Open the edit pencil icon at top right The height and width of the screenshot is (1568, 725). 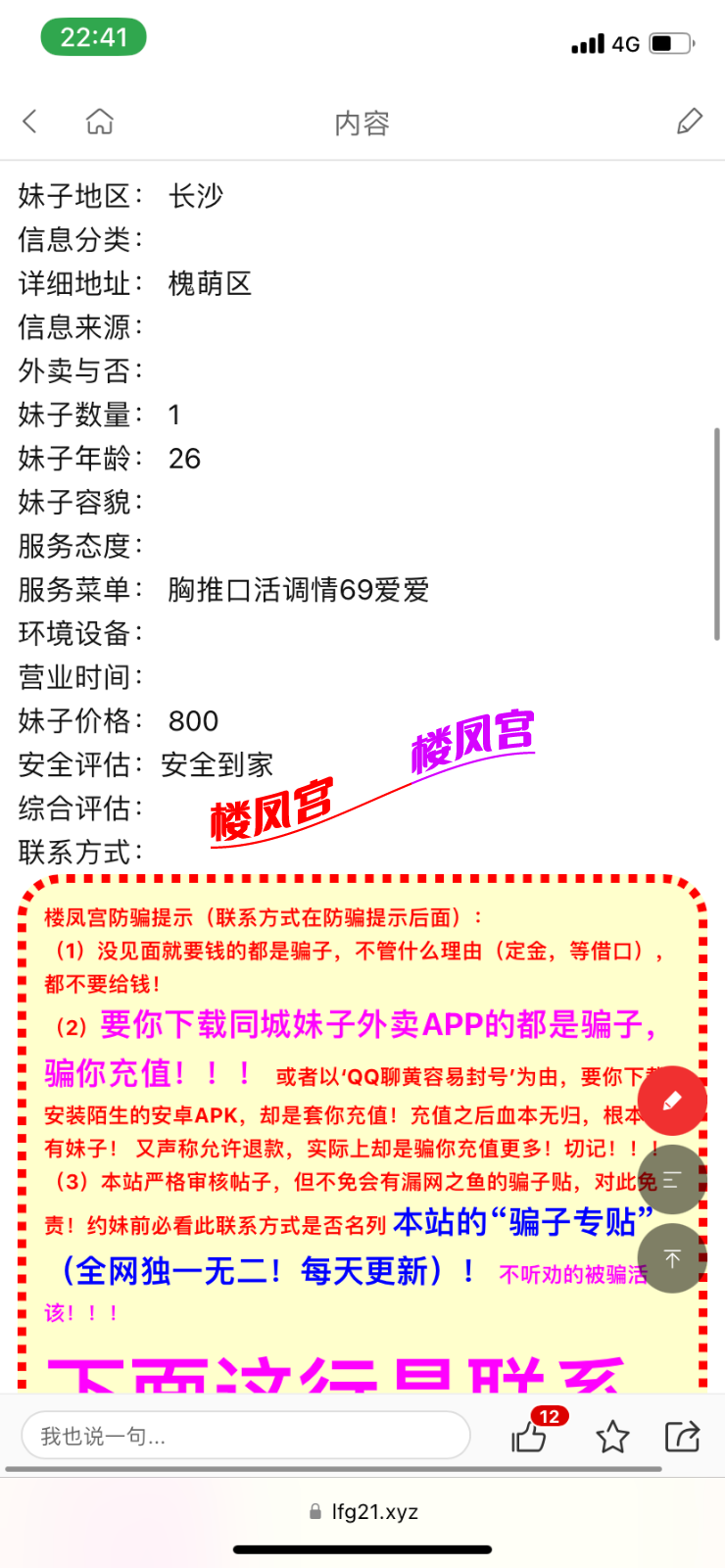pyautogui.click(x=689, y=121)
